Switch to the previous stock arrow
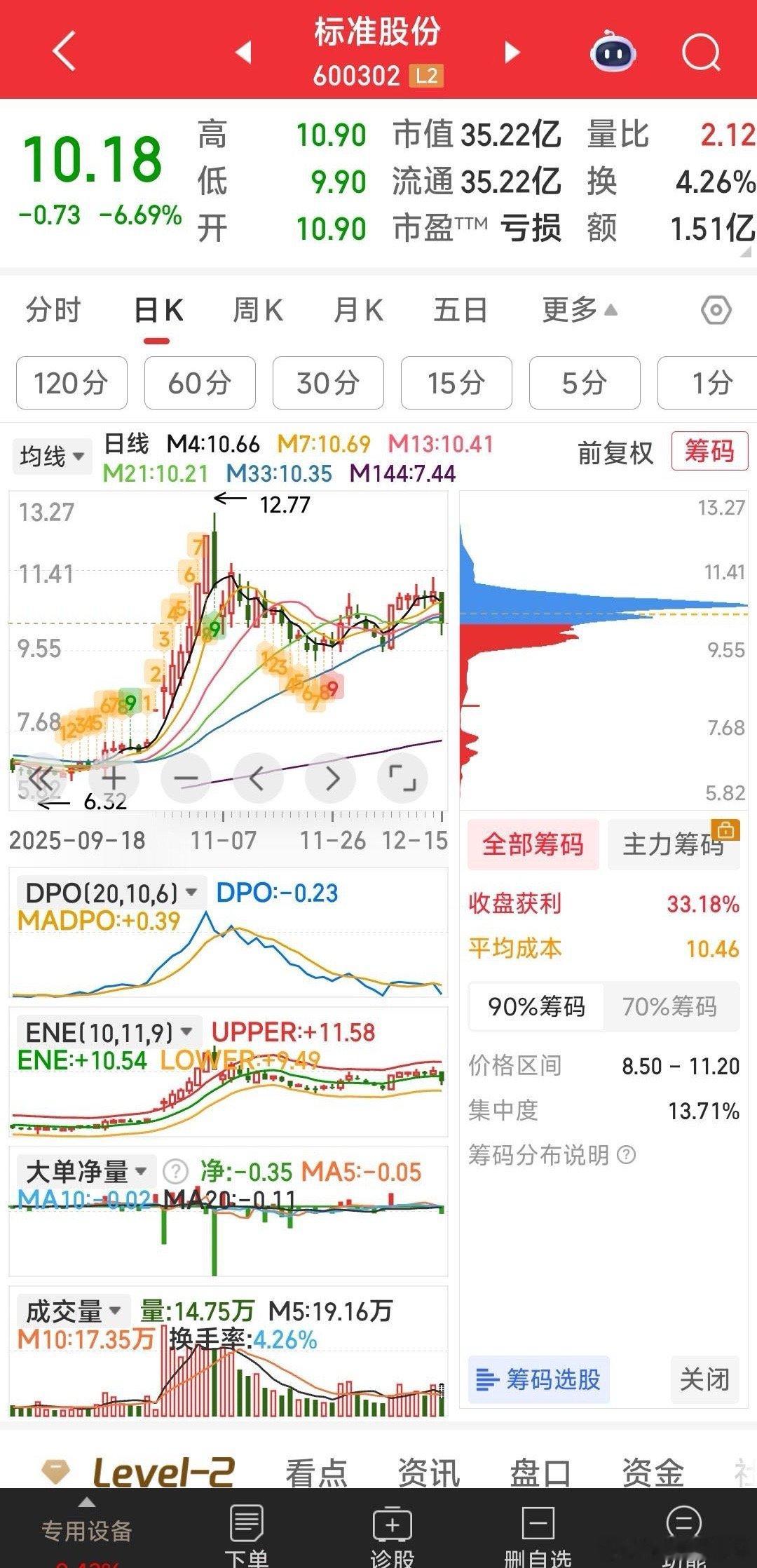The image size is (757, 1568). (x=244, y=51)
